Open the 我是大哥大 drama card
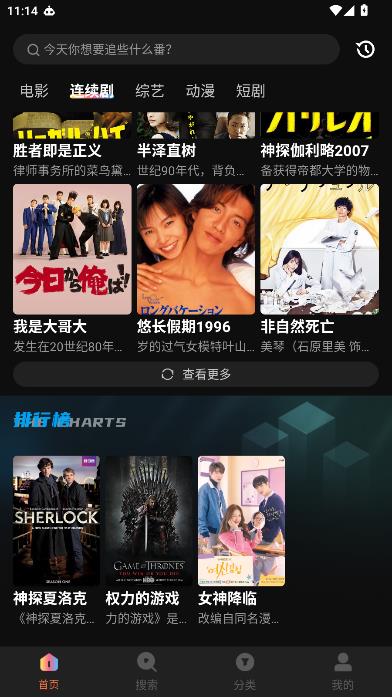 [72, 269]
